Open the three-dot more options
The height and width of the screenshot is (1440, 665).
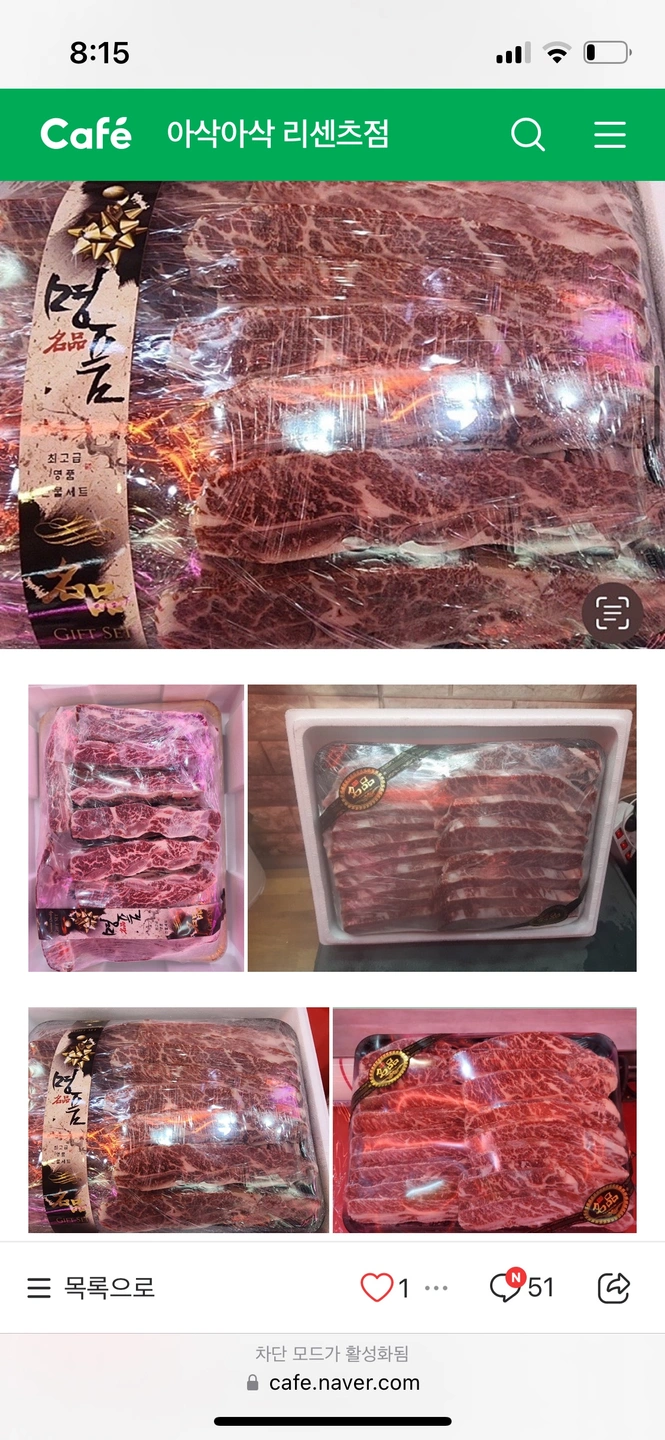point(436,1288)
